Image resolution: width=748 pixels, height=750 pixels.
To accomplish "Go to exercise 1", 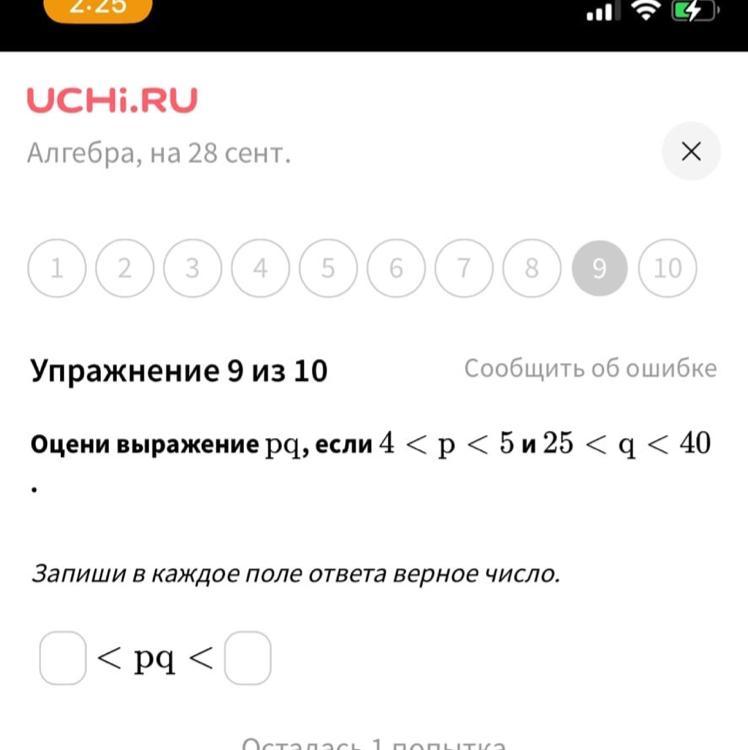I will (x=57, y=268).
